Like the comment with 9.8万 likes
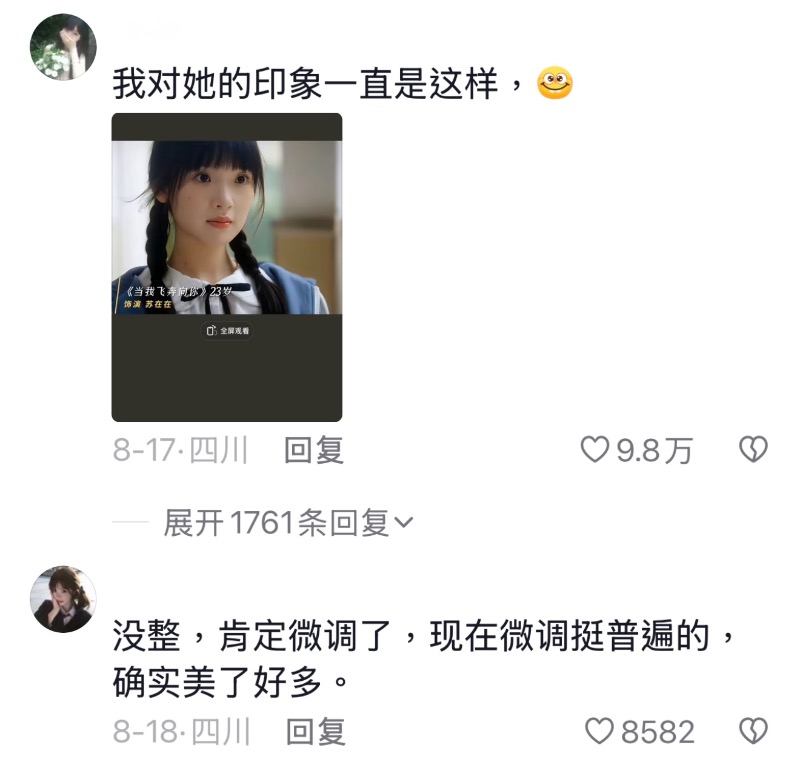The image size is (800, 762). [596, 451]
